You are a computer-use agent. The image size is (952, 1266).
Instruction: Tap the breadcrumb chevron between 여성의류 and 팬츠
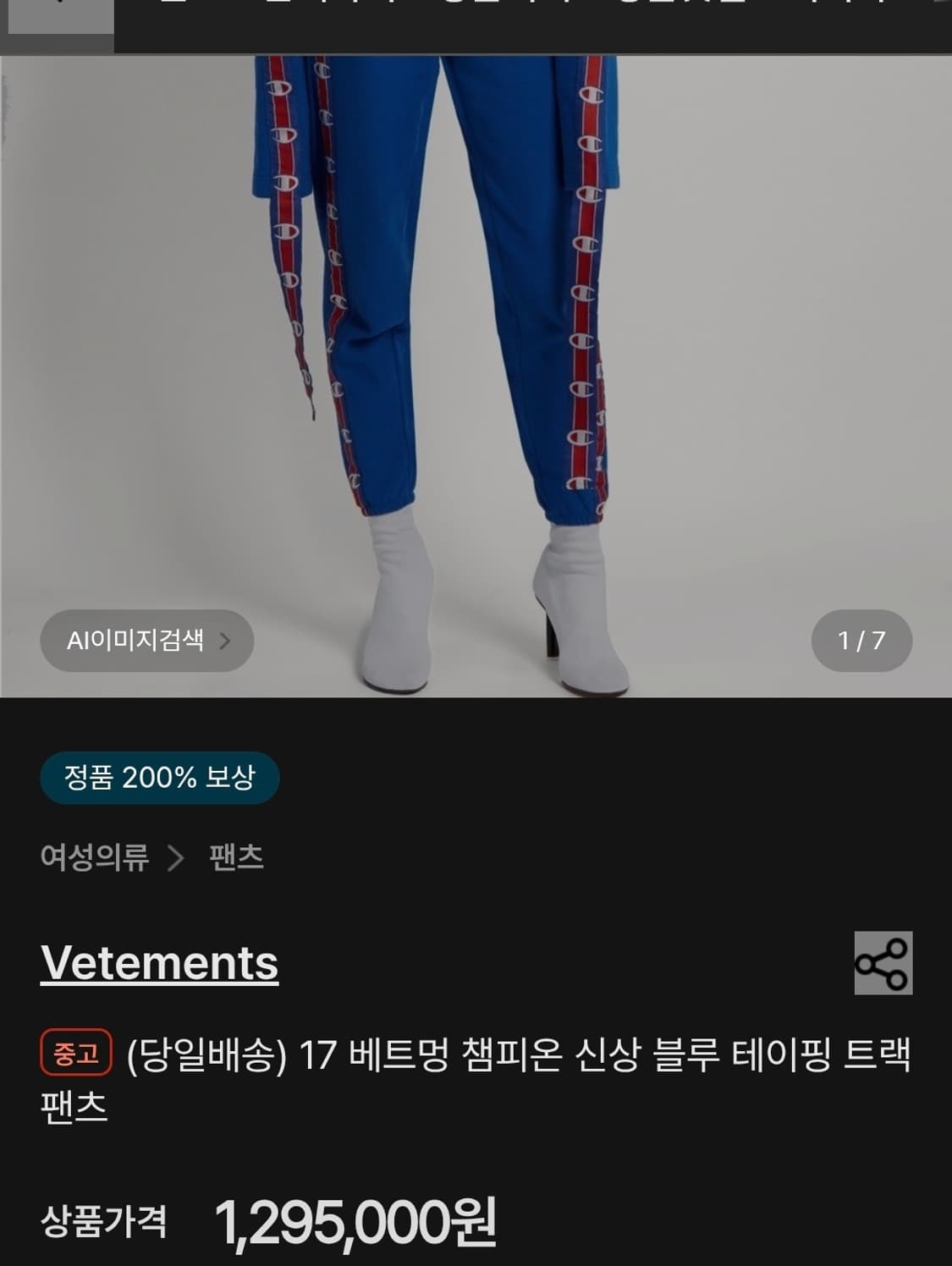pos(175,859)
